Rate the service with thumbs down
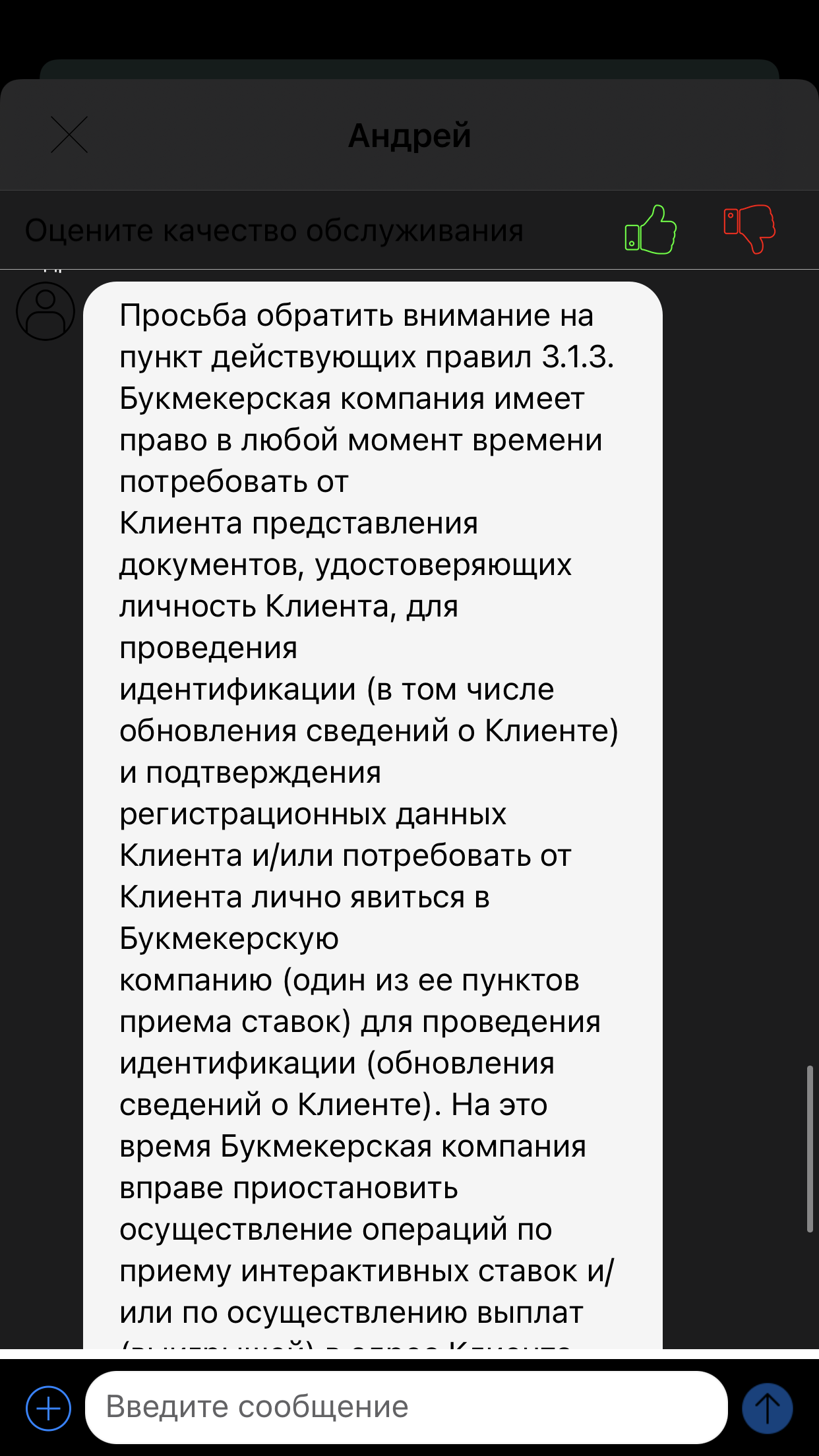Image resolution: width=819 pixels, height=1456 pixels. (749, 229)
